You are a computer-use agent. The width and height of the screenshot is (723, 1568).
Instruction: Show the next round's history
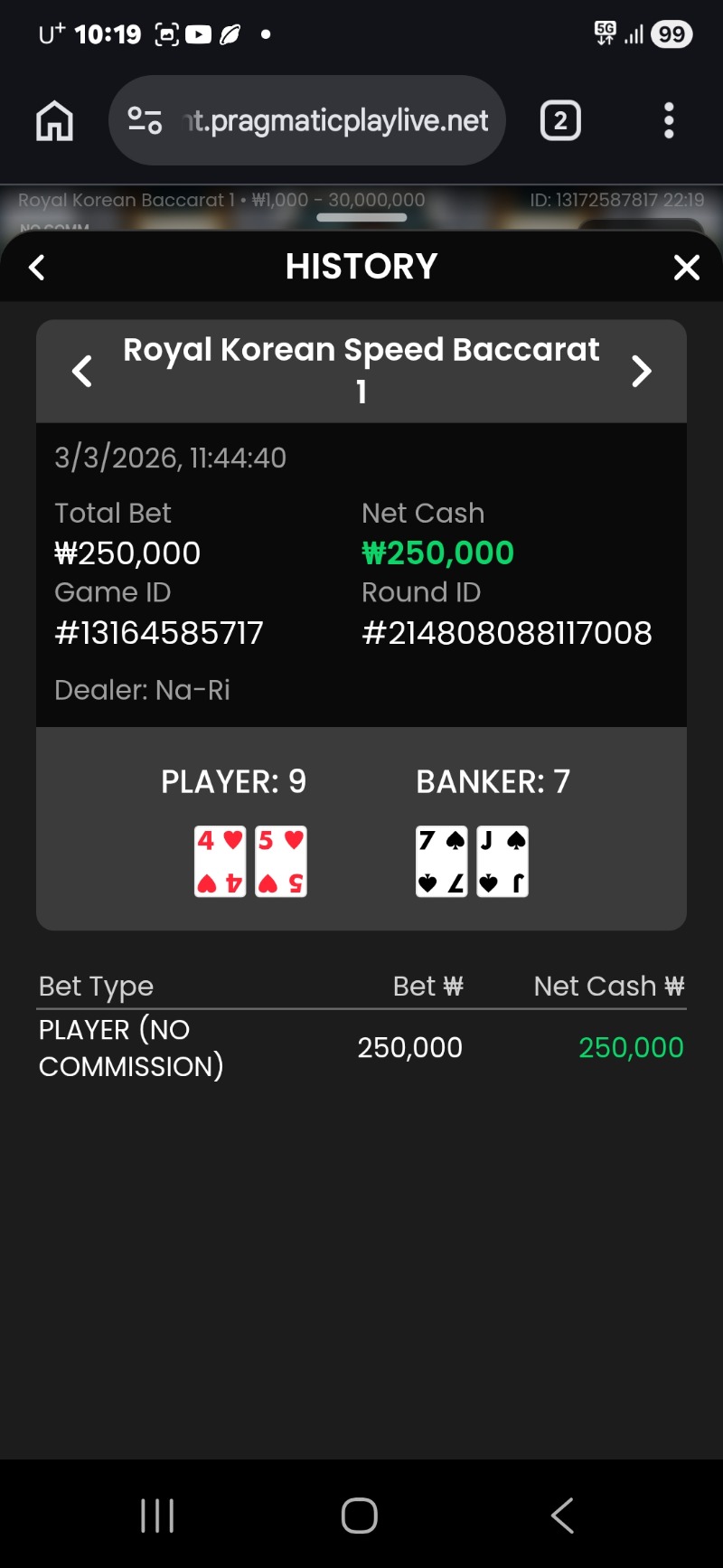click(x=641, y=371)
